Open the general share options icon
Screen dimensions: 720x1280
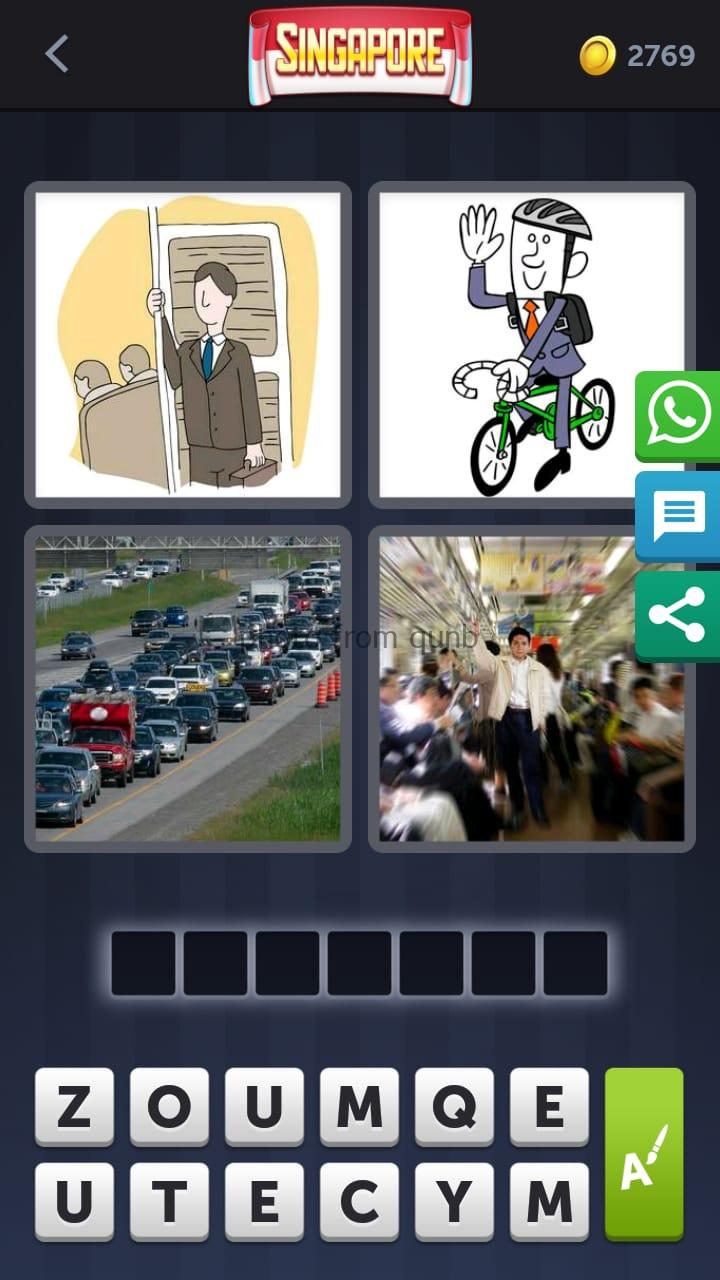pyautogui.click(x=679, y=615)
